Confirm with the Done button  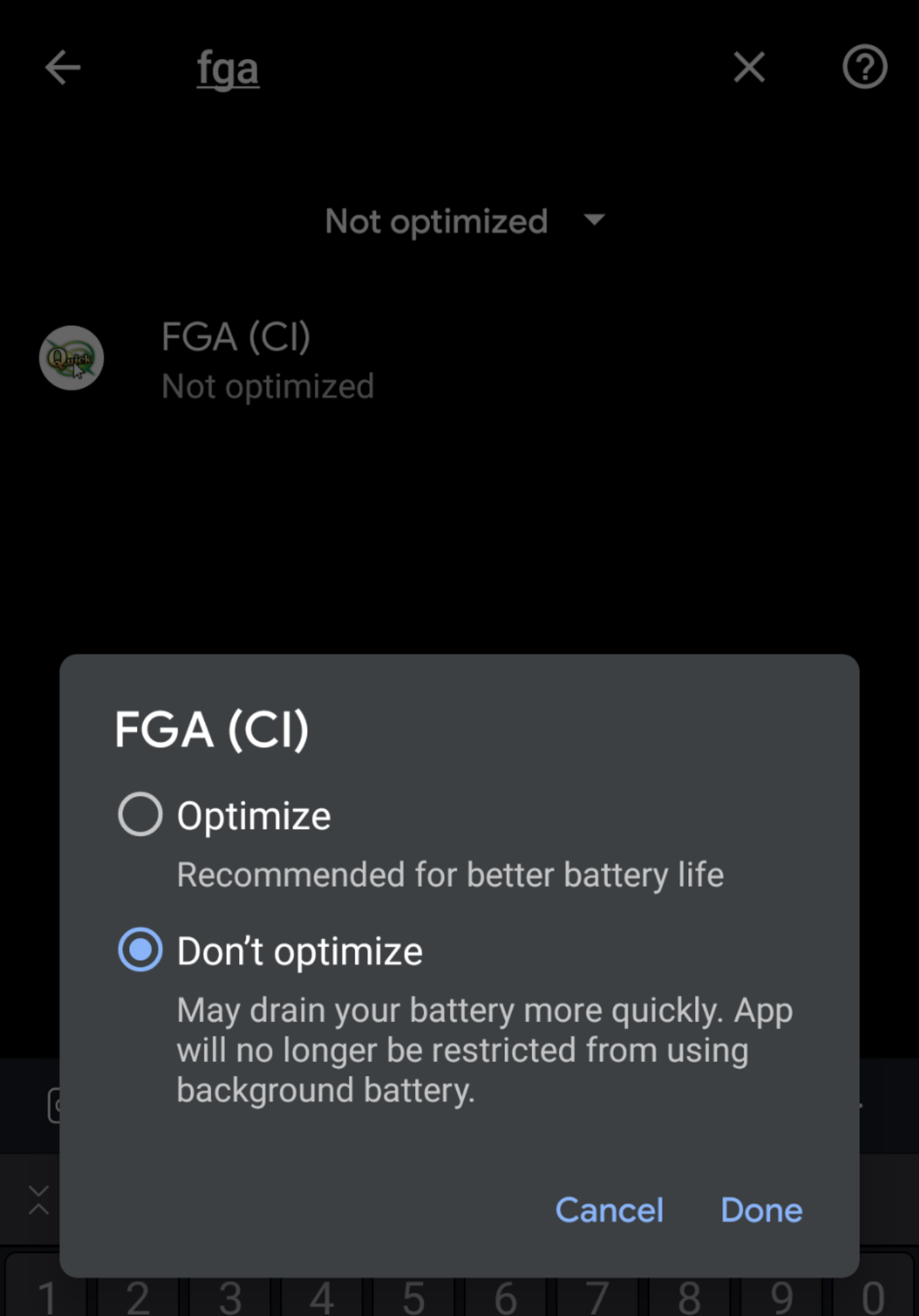(x=761, y=1210)
